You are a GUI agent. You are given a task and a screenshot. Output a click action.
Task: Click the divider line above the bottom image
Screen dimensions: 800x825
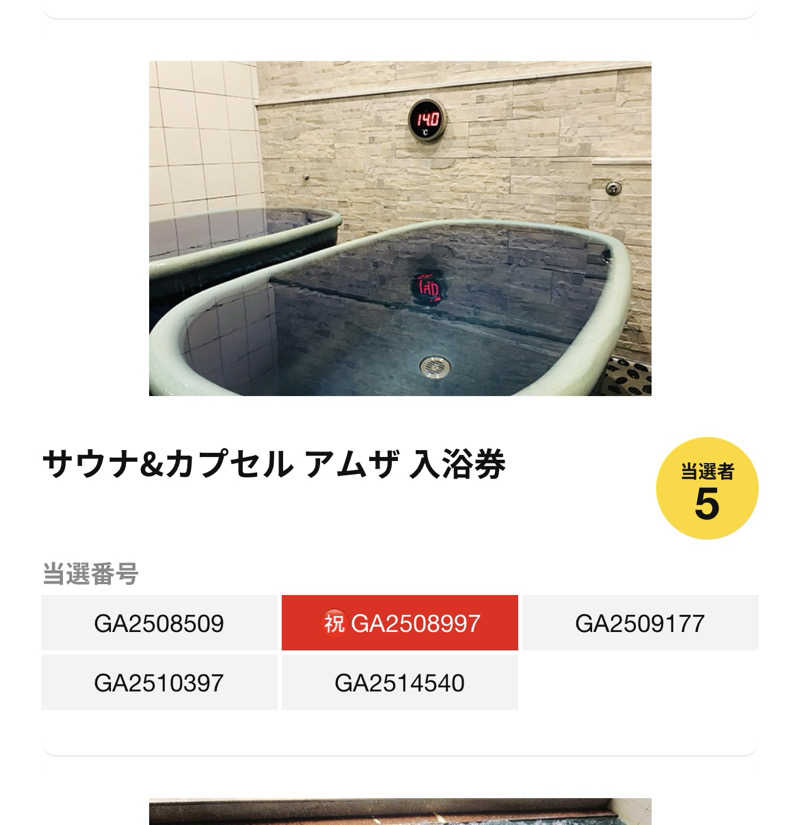click(x=400, y=757)
